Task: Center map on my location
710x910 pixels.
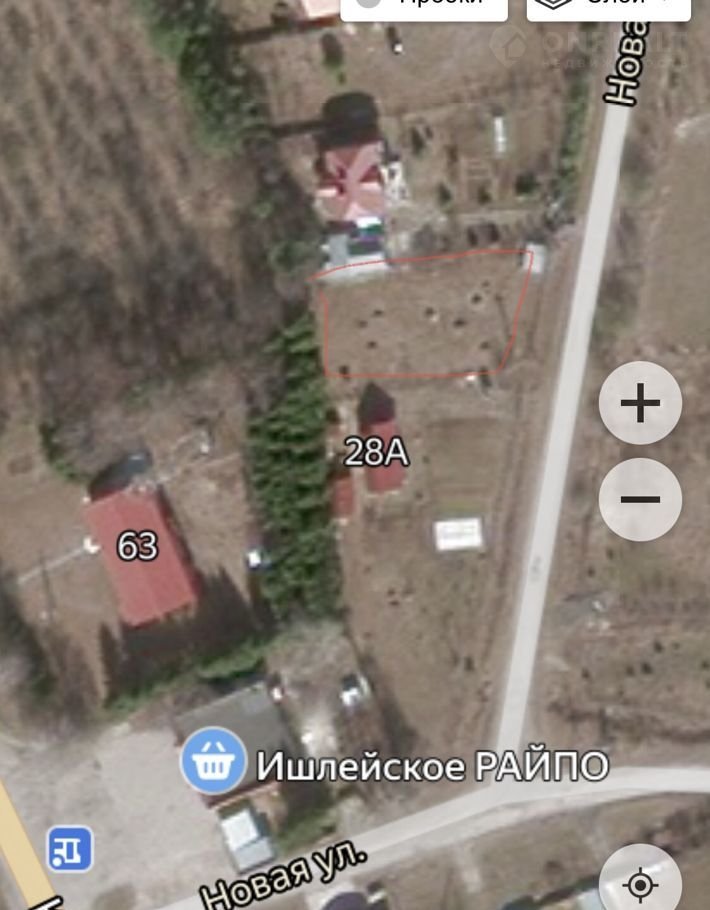Action: pyautogui.click(x=640, y=884)
